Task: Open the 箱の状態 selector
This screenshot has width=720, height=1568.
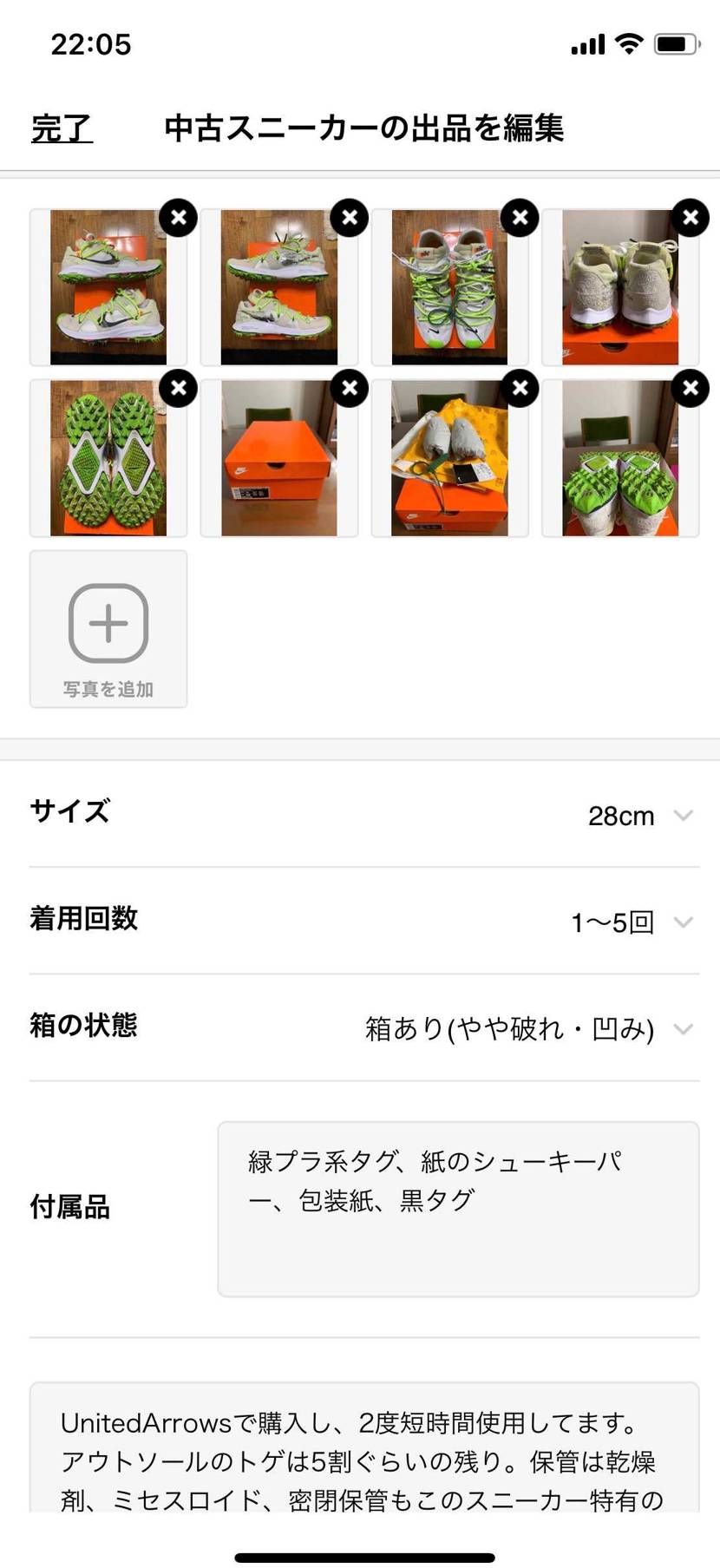Action: 364,1027
